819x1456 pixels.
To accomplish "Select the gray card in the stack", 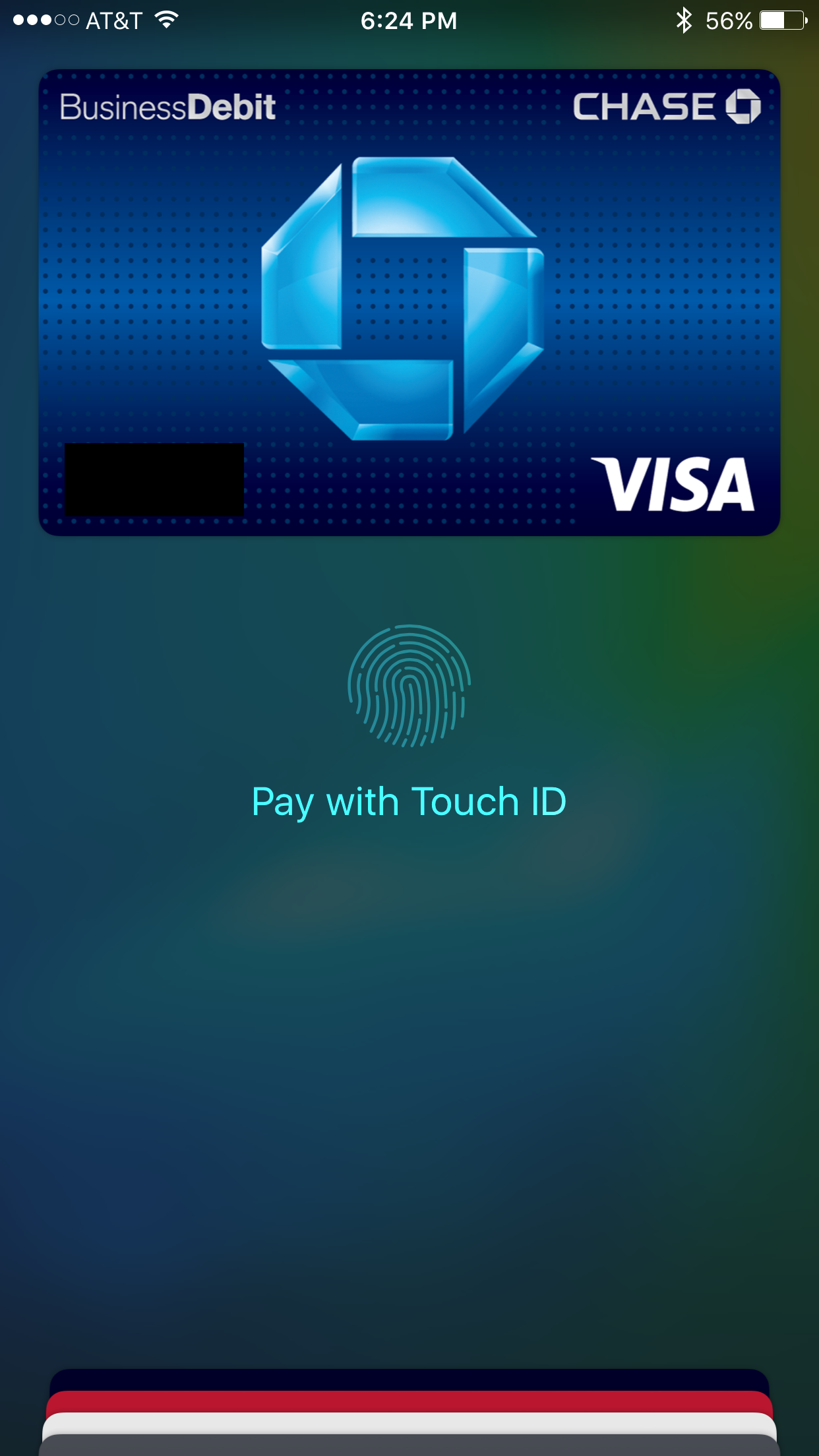I will pos(409,1446).
